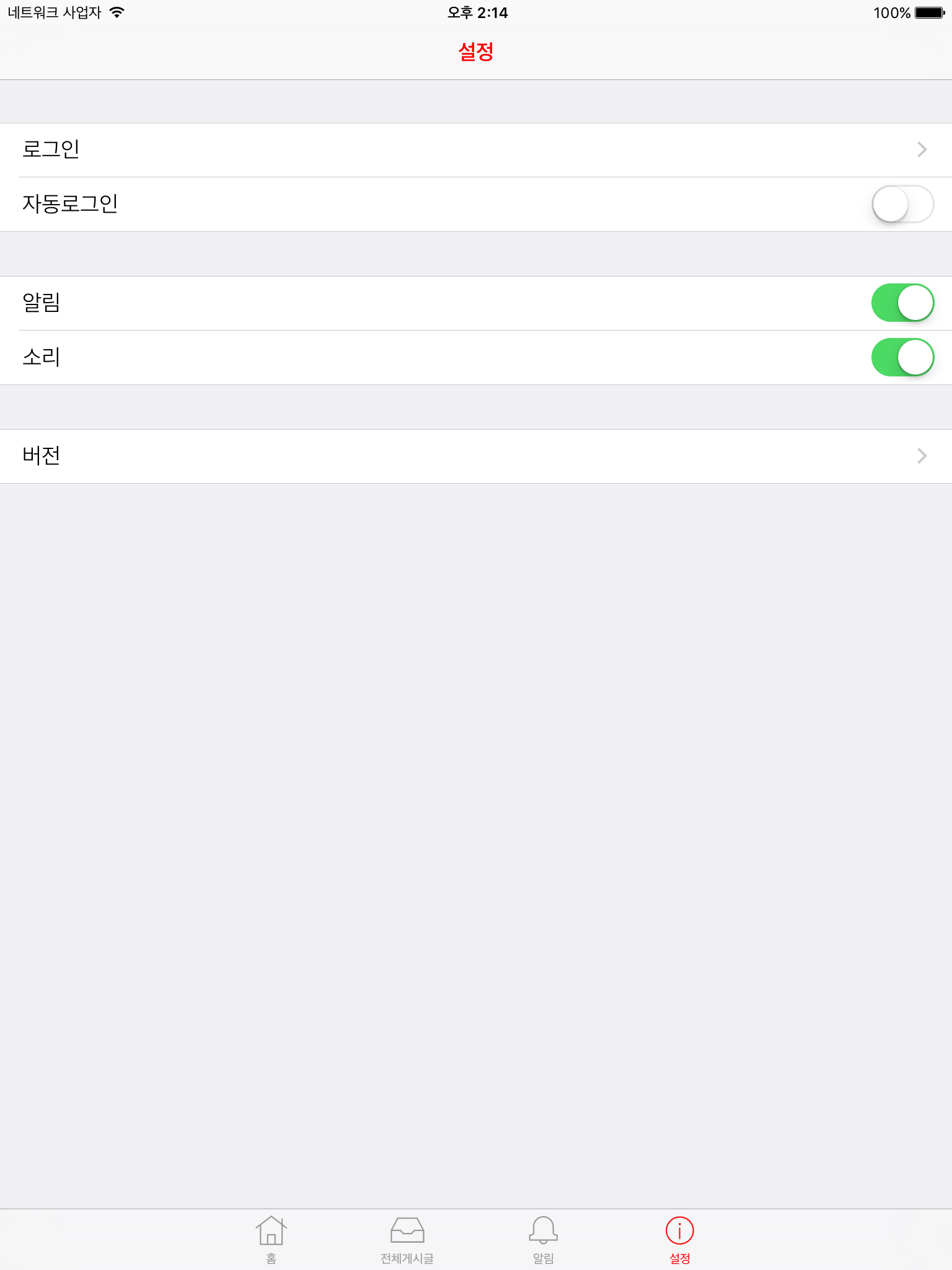Open 버전 details using the chevron
The width and height of the screenshot is (952, 1270).
click(x=922, y=456)
